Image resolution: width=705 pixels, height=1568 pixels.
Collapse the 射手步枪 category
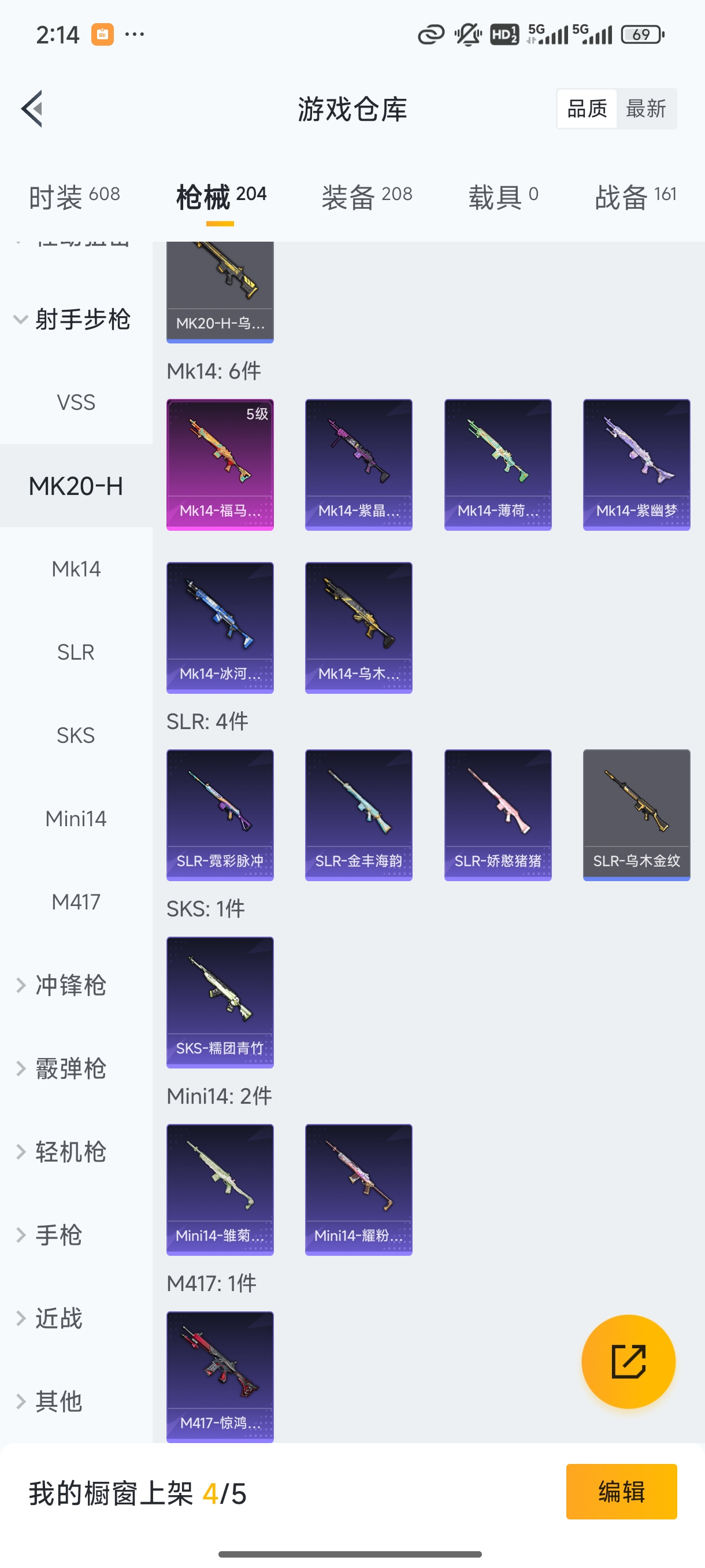72,320
